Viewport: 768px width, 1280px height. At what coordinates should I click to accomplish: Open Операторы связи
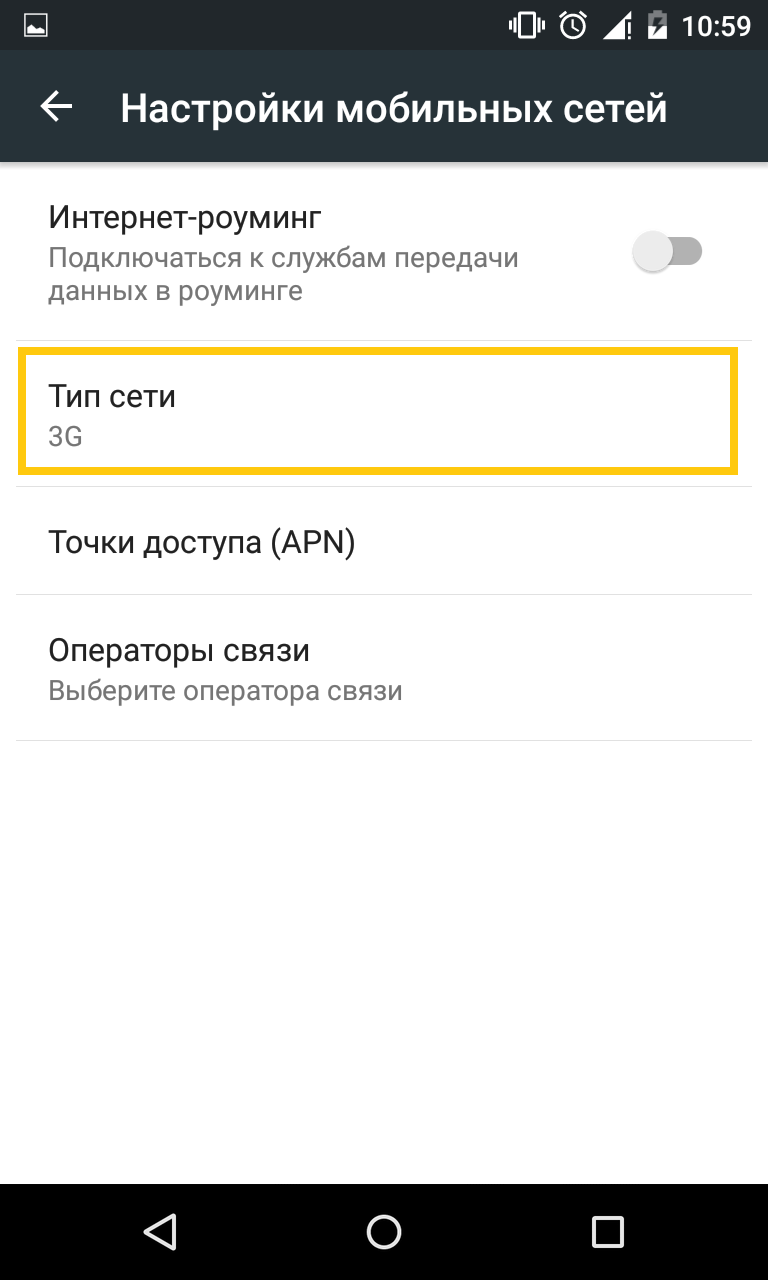click(384, 668)
